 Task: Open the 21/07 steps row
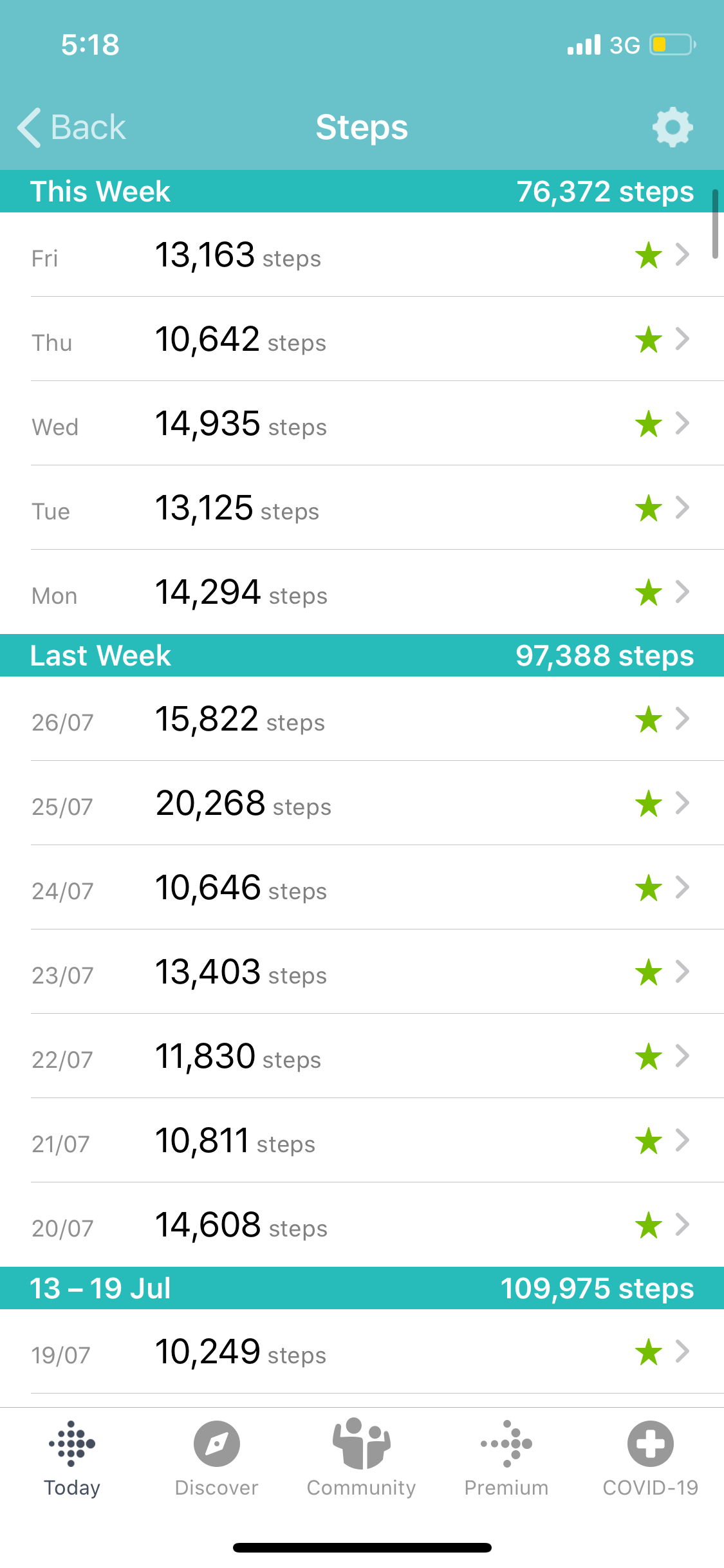click(x=362, y=1141)
